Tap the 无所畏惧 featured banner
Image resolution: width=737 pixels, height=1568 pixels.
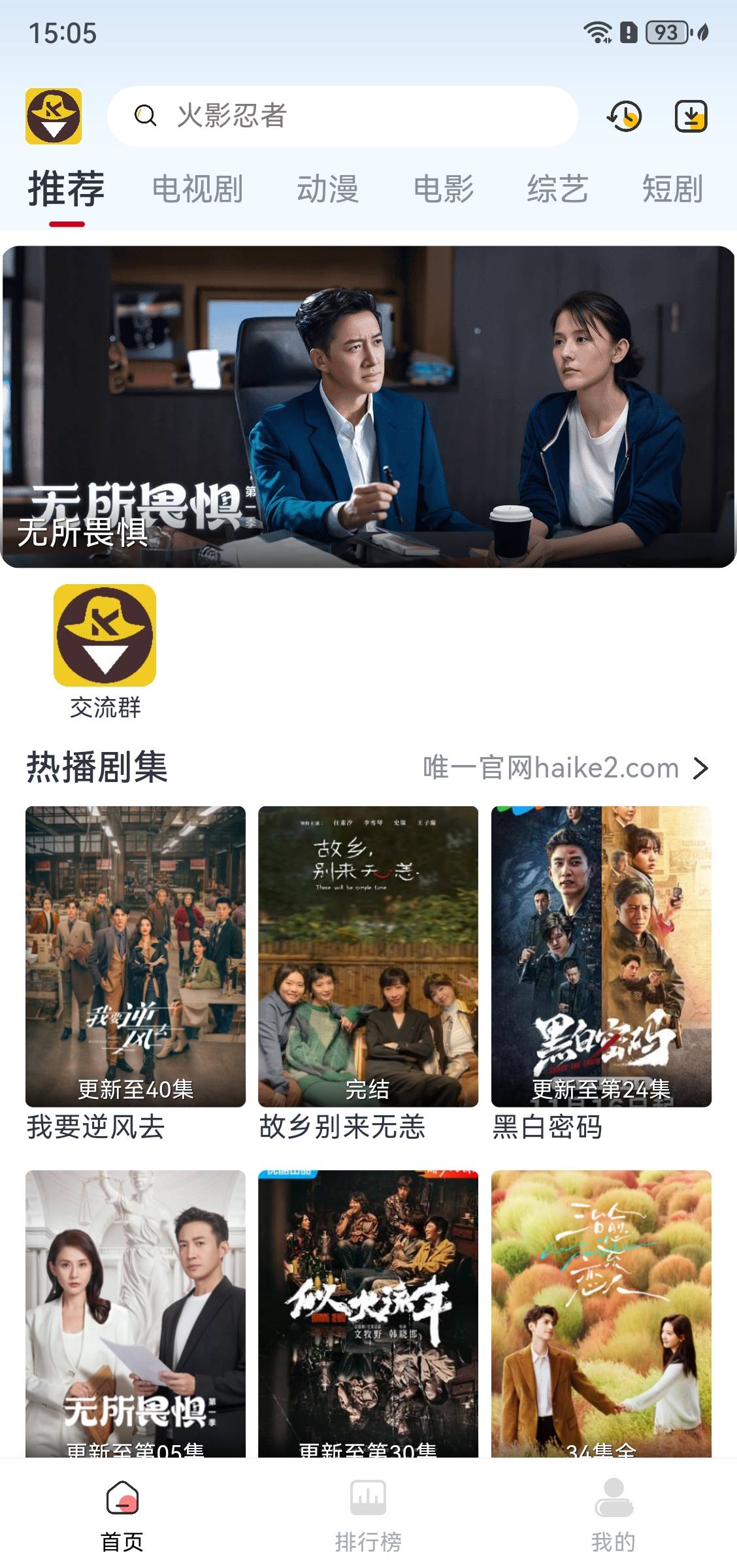pyautogui.click(x=368, y=406)
